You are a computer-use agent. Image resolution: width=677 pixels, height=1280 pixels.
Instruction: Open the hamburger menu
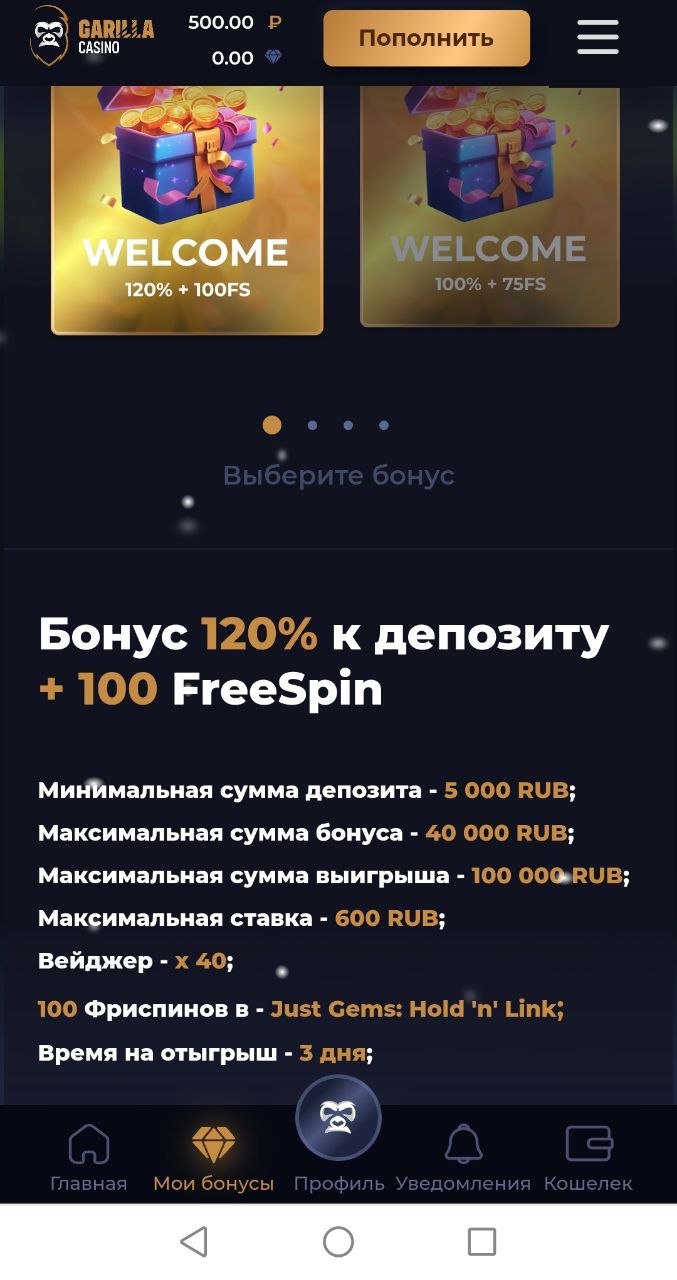tap(598, 38)
